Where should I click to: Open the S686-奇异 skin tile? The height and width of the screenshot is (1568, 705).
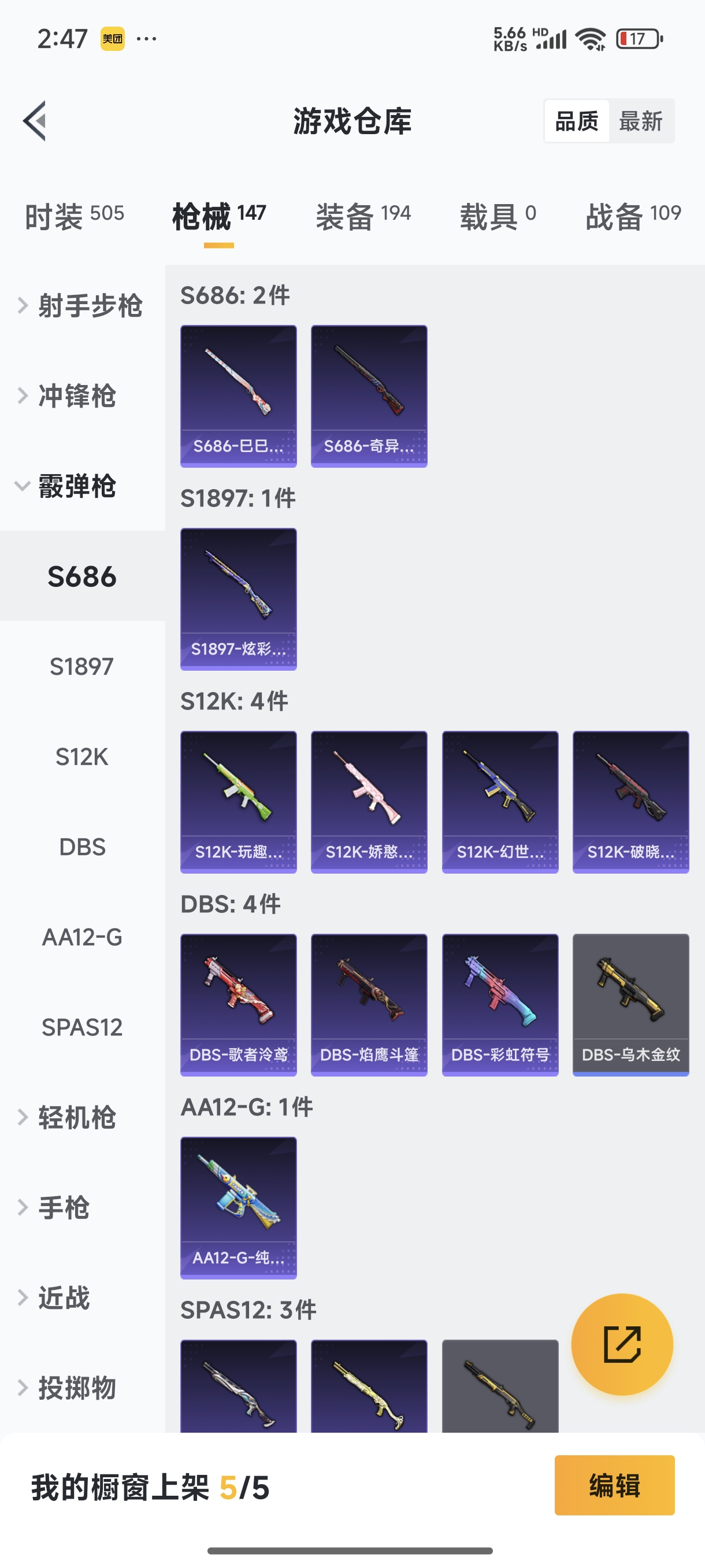369,395
